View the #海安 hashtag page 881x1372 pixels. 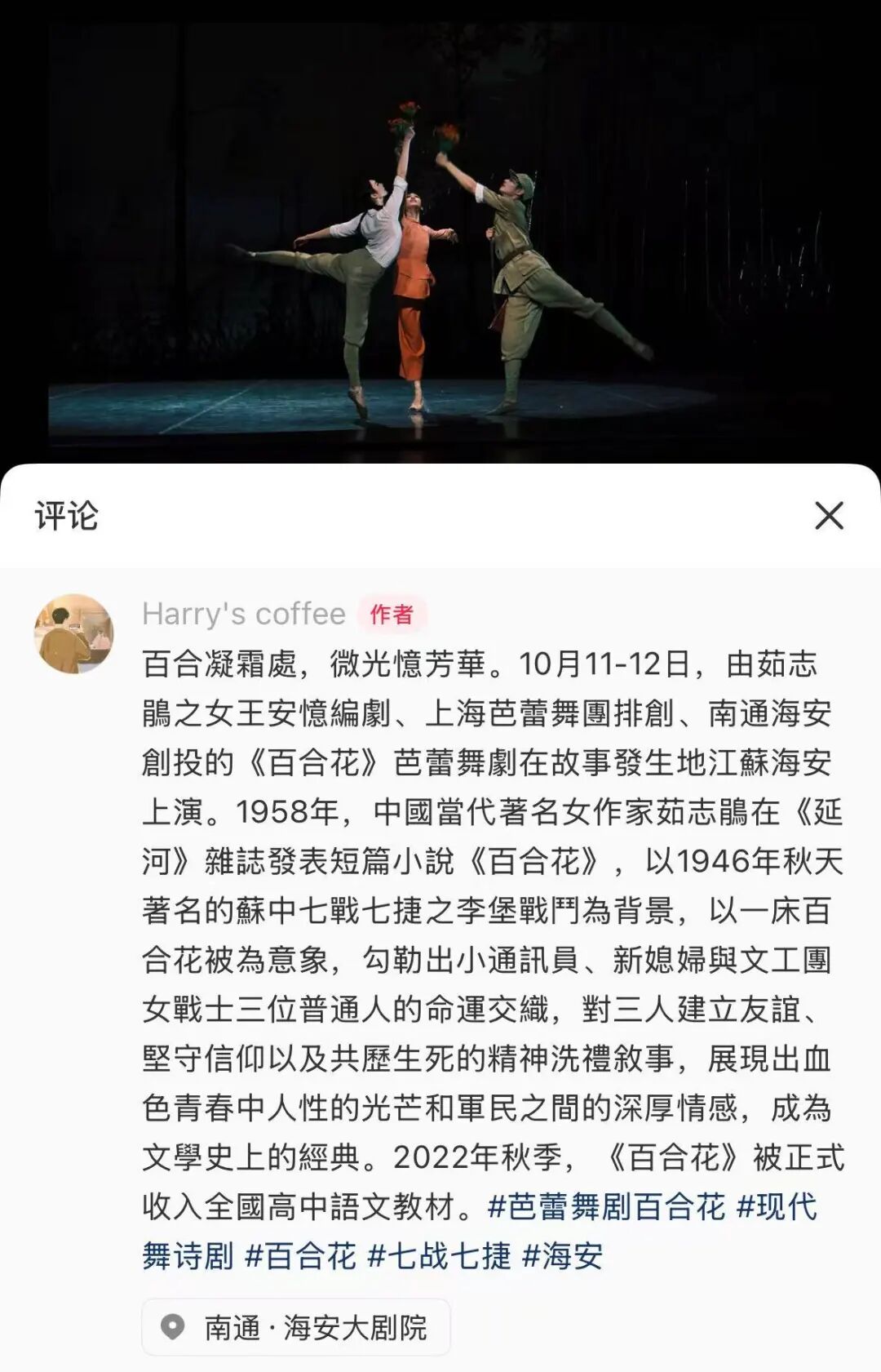click(x=562, y=1255)
